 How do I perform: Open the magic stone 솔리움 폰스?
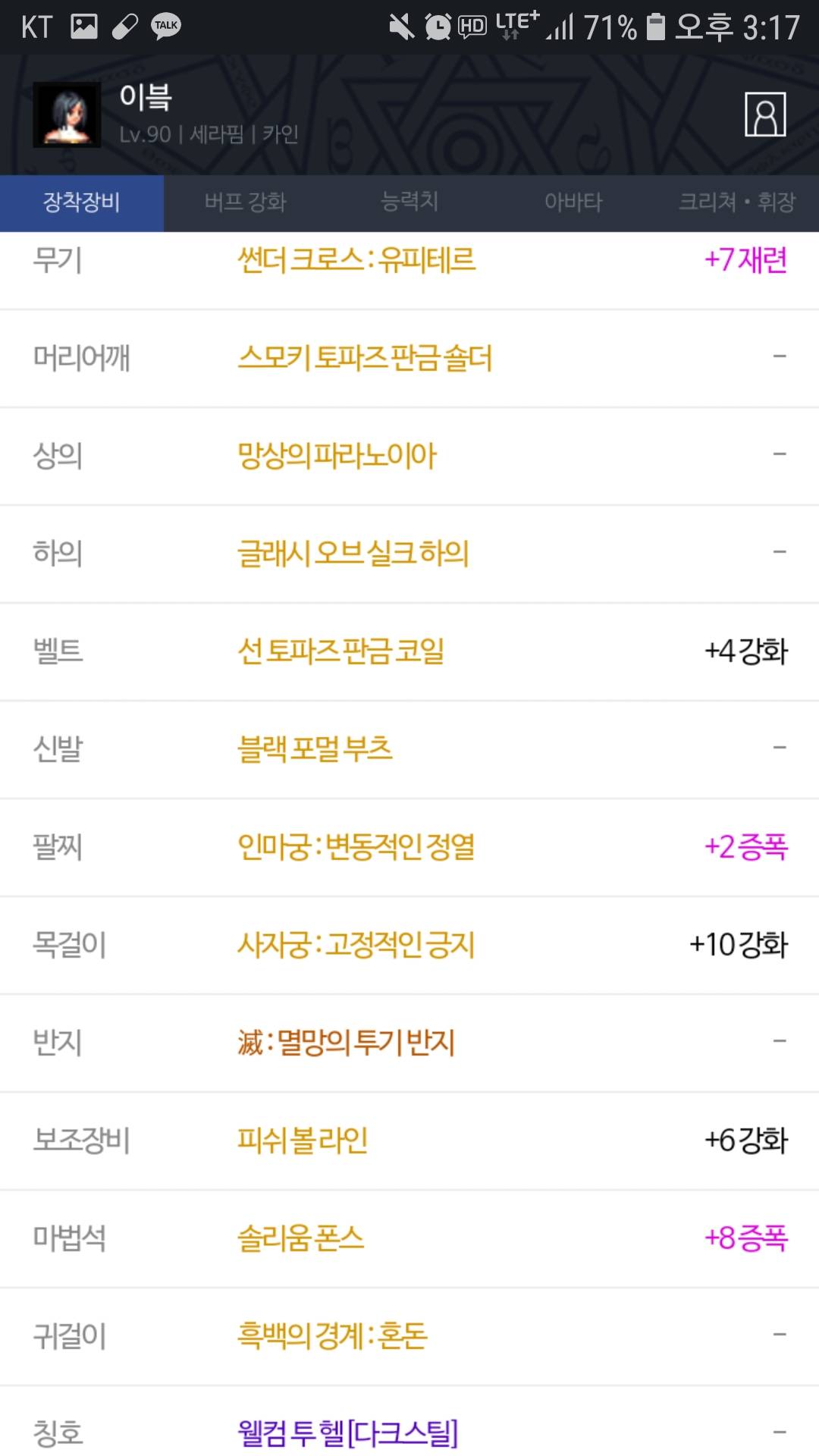point(301,1238)
